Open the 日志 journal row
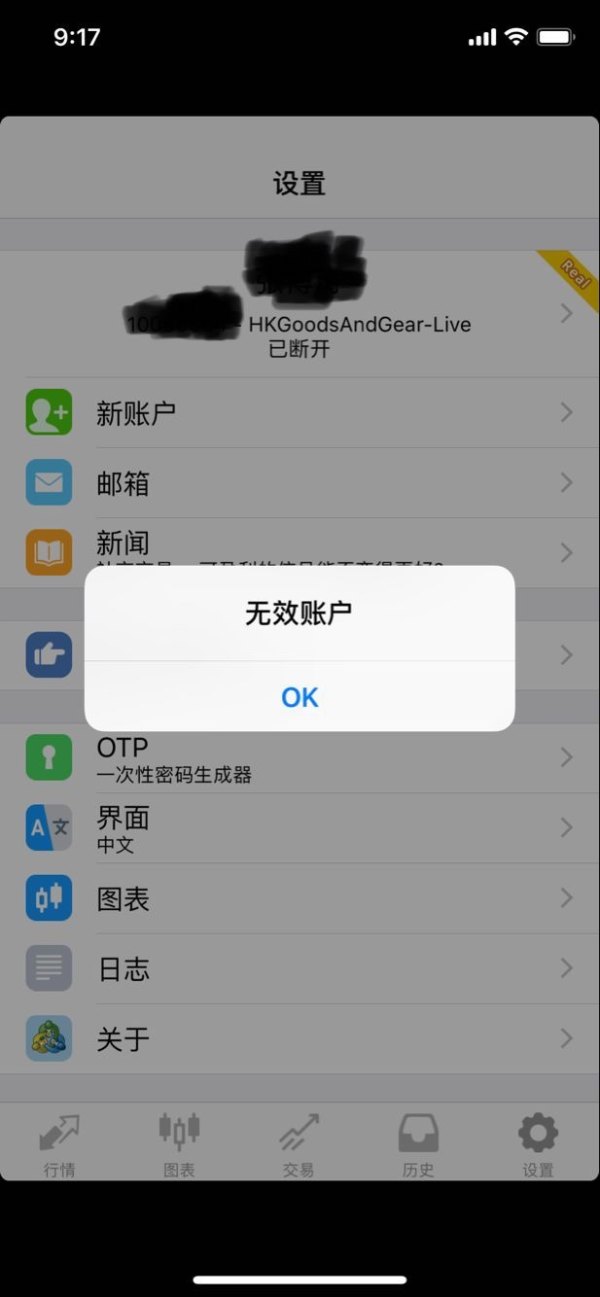The width and height of the screenshot is (600, 1297). pyautogui.click(x=300, y=968)
